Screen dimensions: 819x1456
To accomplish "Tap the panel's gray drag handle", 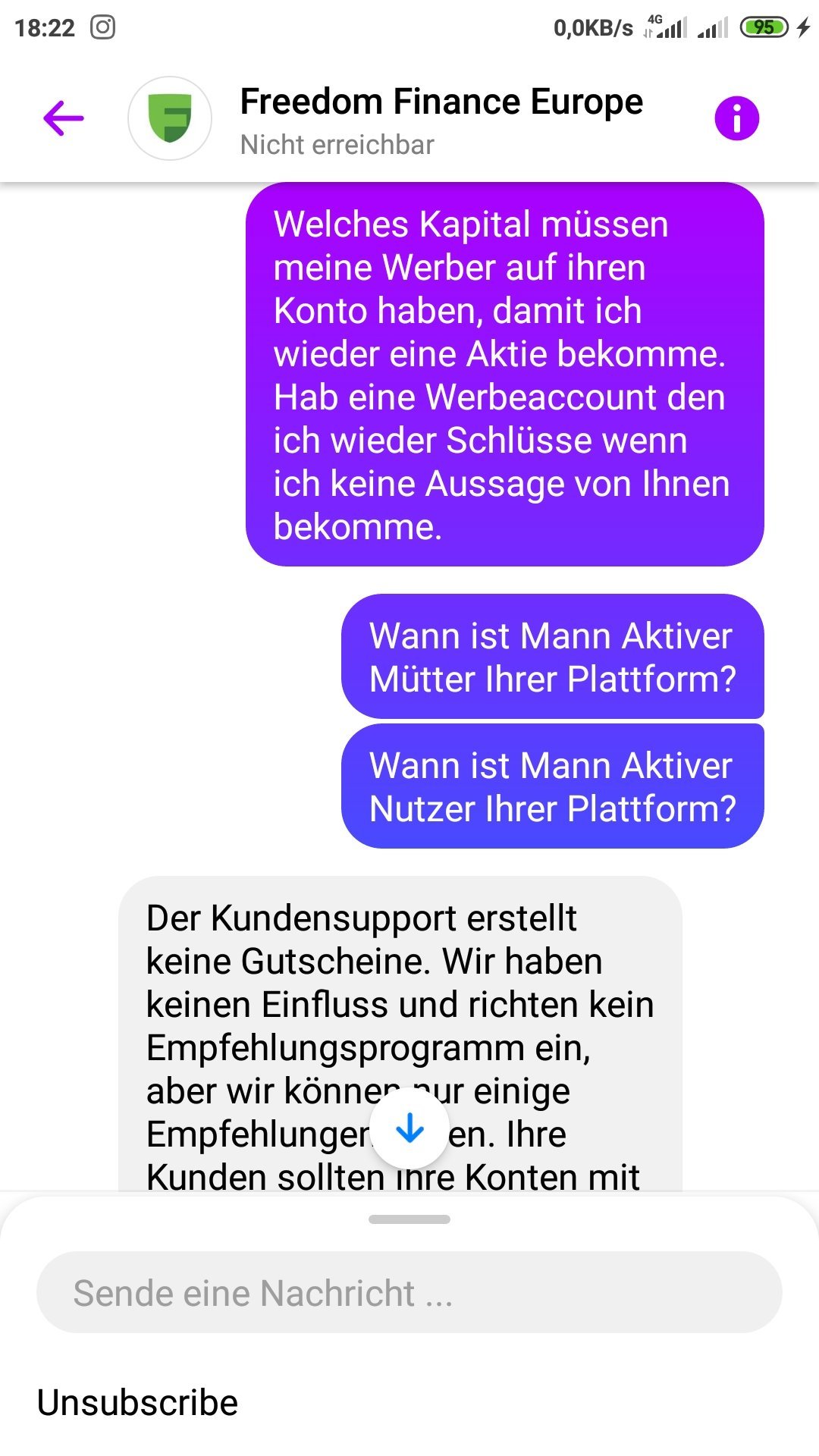I will pyautogui.click(x=409, y=1219).
